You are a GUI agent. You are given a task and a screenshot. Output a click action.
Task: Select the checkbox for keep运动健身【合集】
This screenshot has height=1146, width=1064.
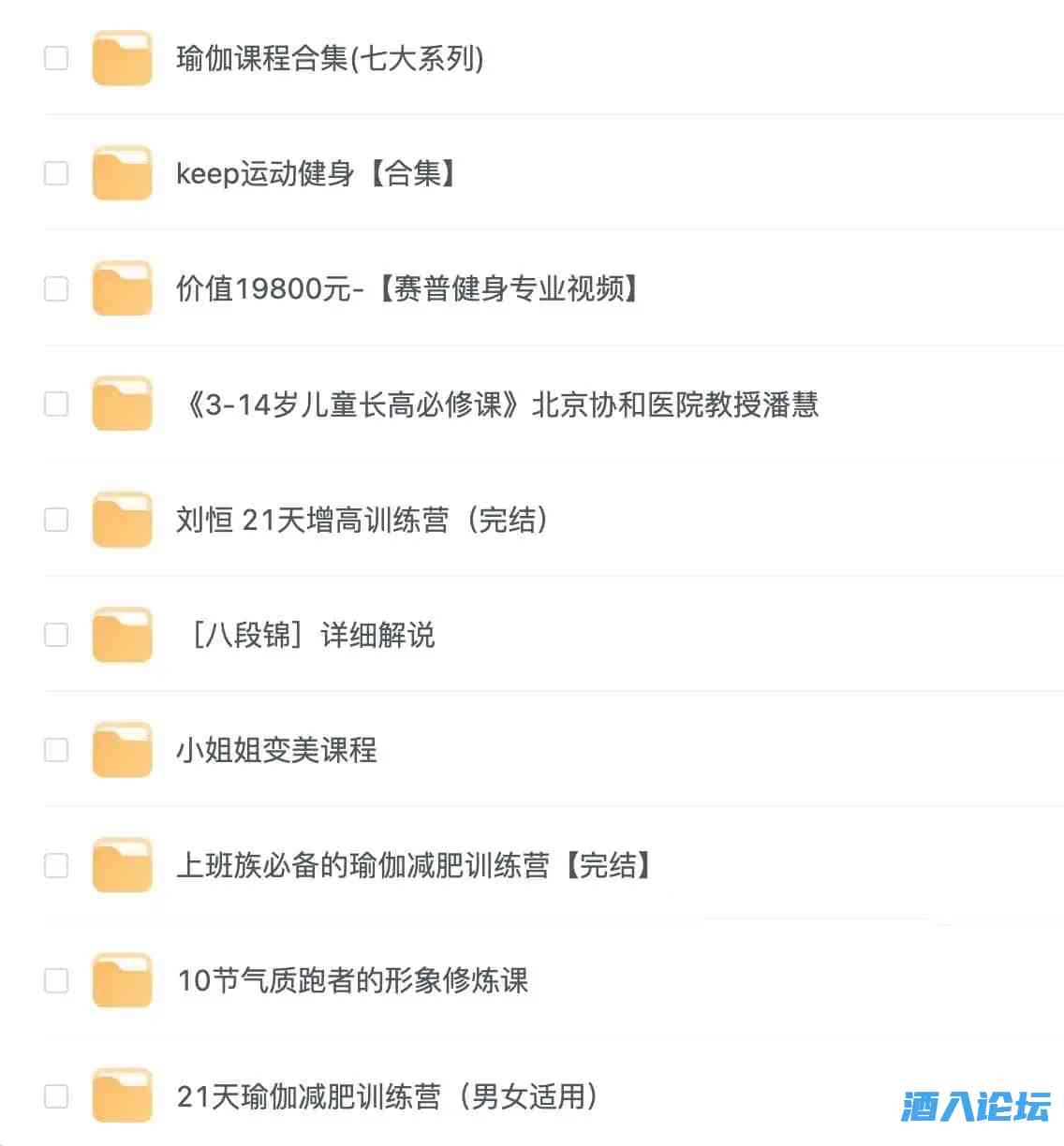pos(56,173)
